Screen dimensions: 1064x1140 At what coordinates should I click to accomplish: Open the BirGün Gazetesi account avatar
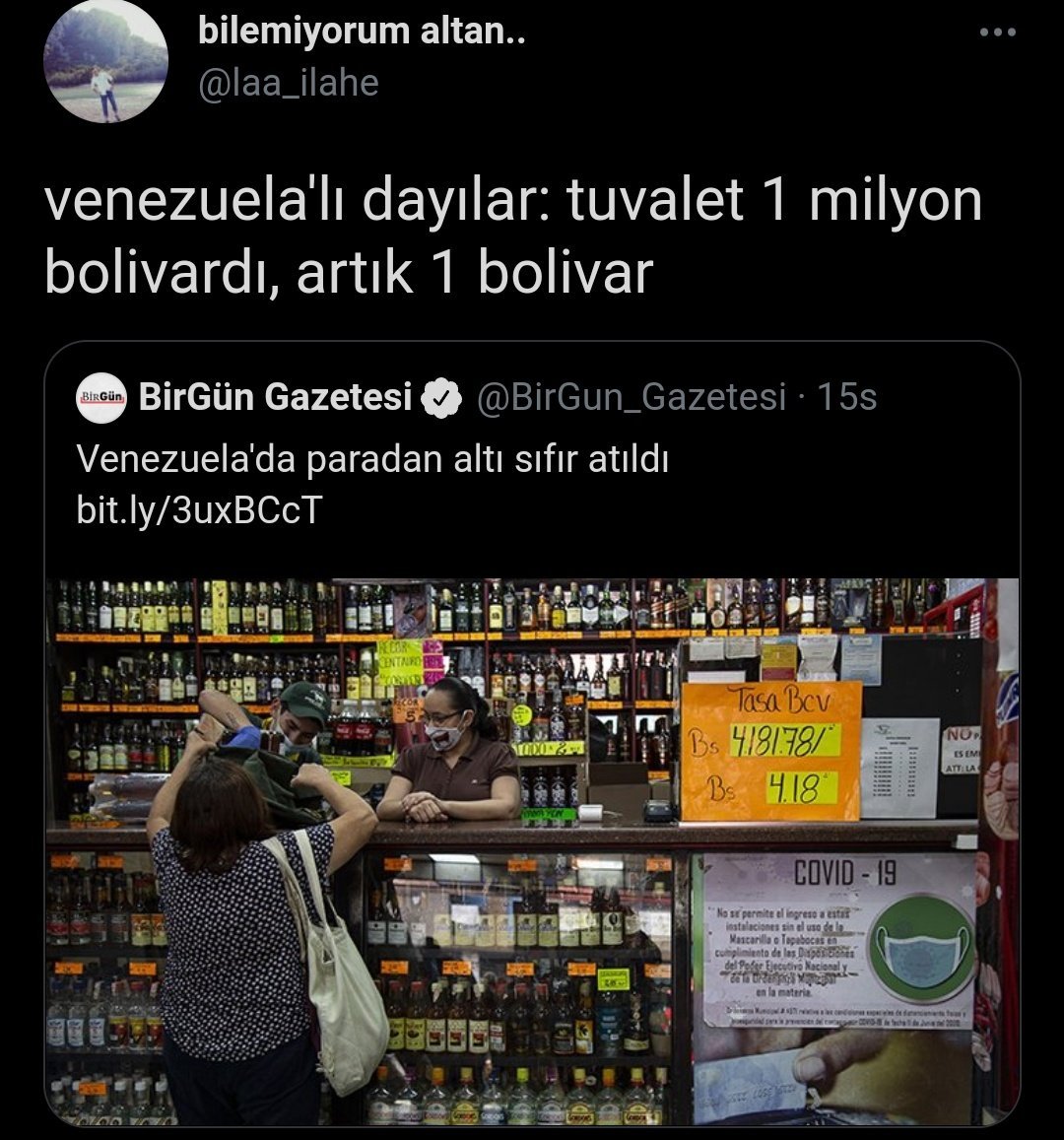pos(101,398)
